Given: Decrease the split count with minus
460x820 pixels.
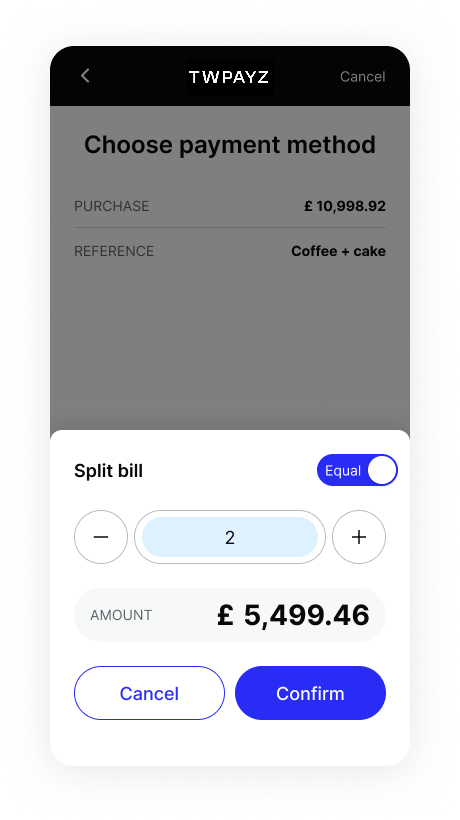Looking at the screenshot, I should click(x=101, y=537).
